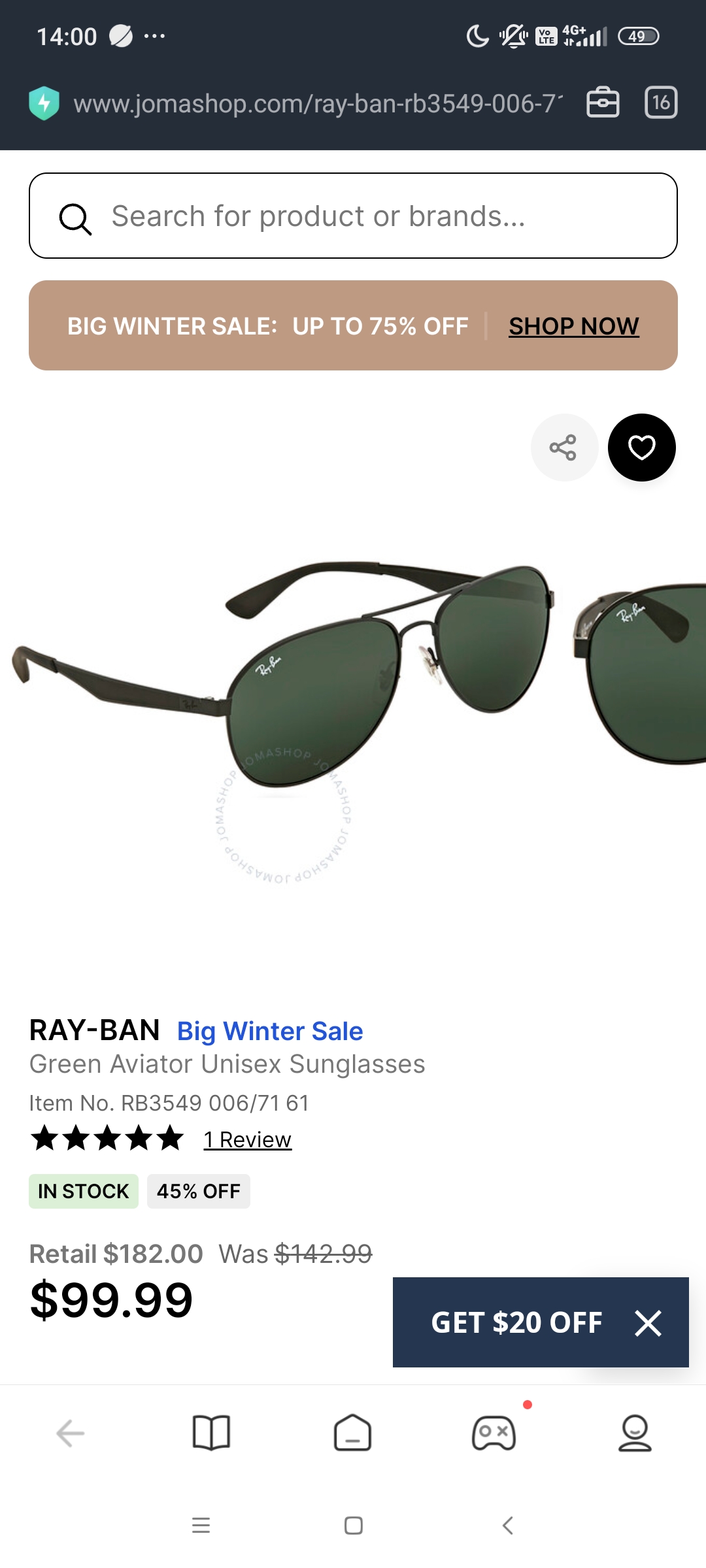Dismiss the GET $20 OFF banner
This screenshot has height=1568, width=706.
coord(648,1323)
